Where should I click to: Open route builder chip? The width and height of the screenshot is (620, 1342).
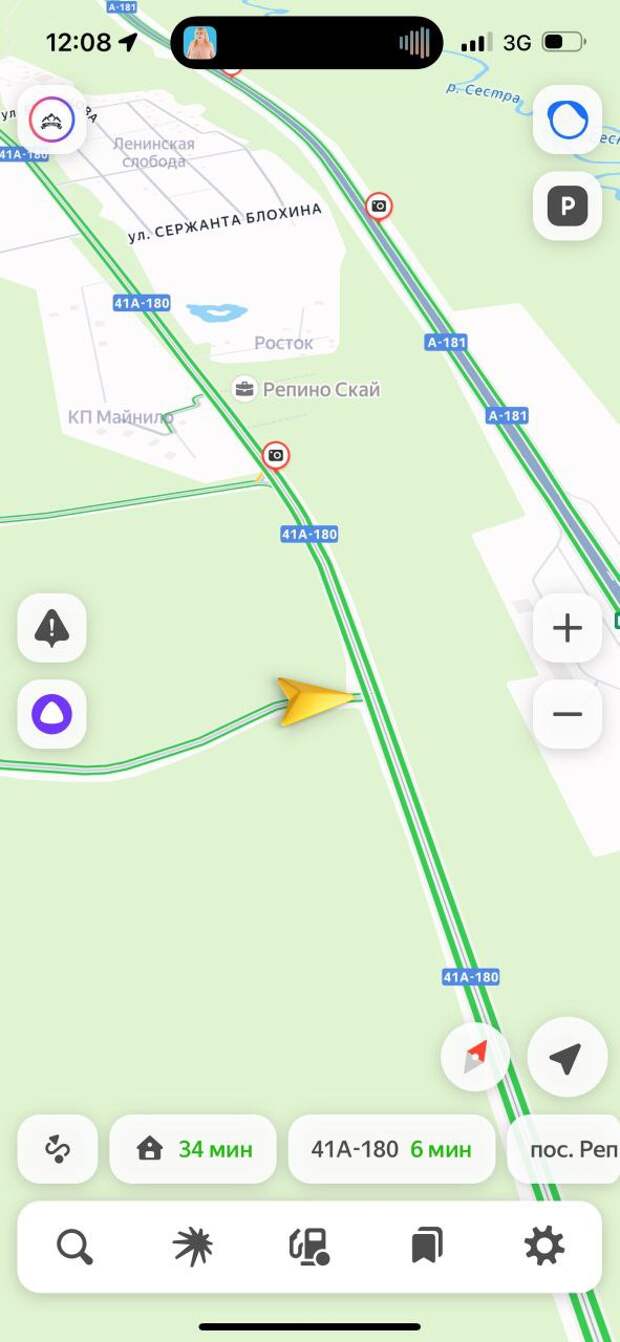[x=58, y=1149]
